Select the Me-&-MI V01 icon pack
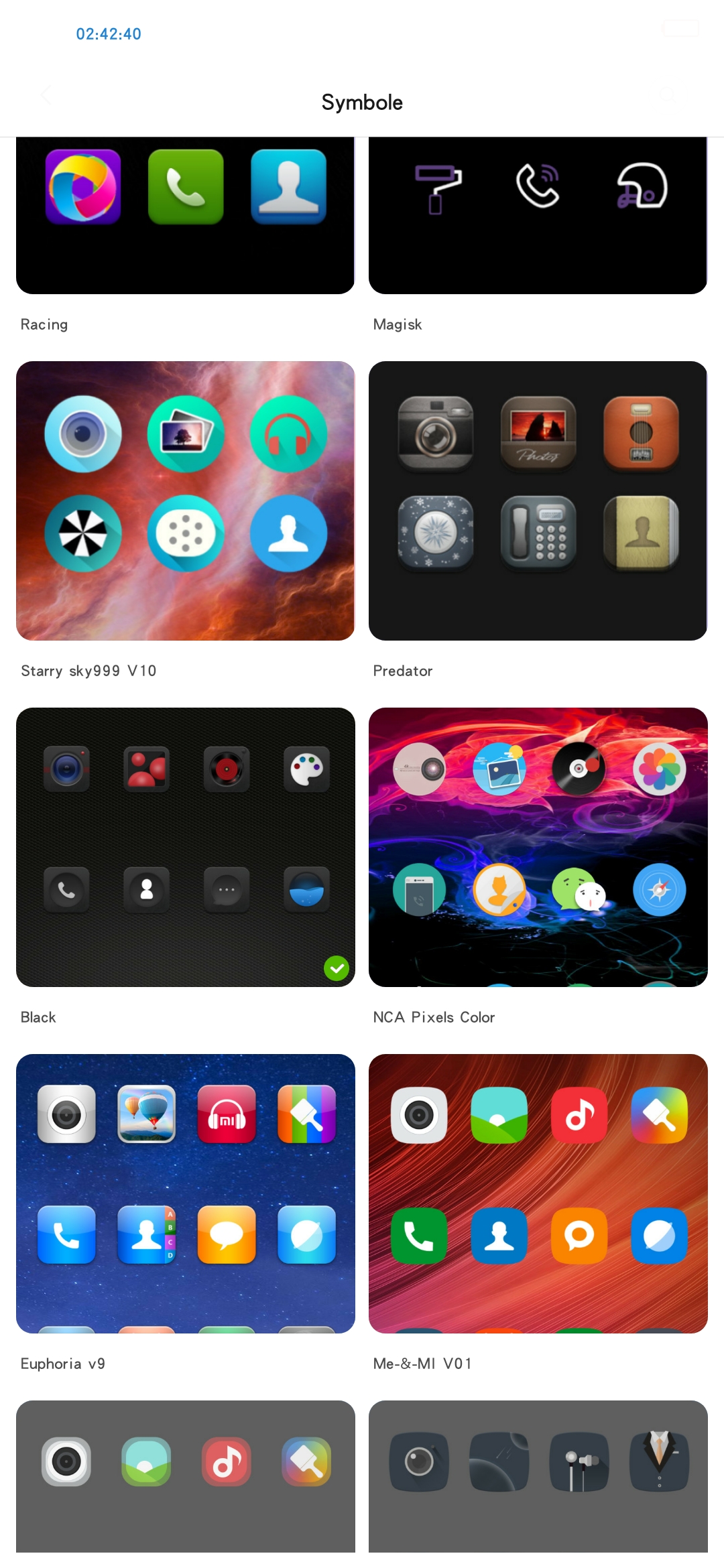 coord(538,1193)
